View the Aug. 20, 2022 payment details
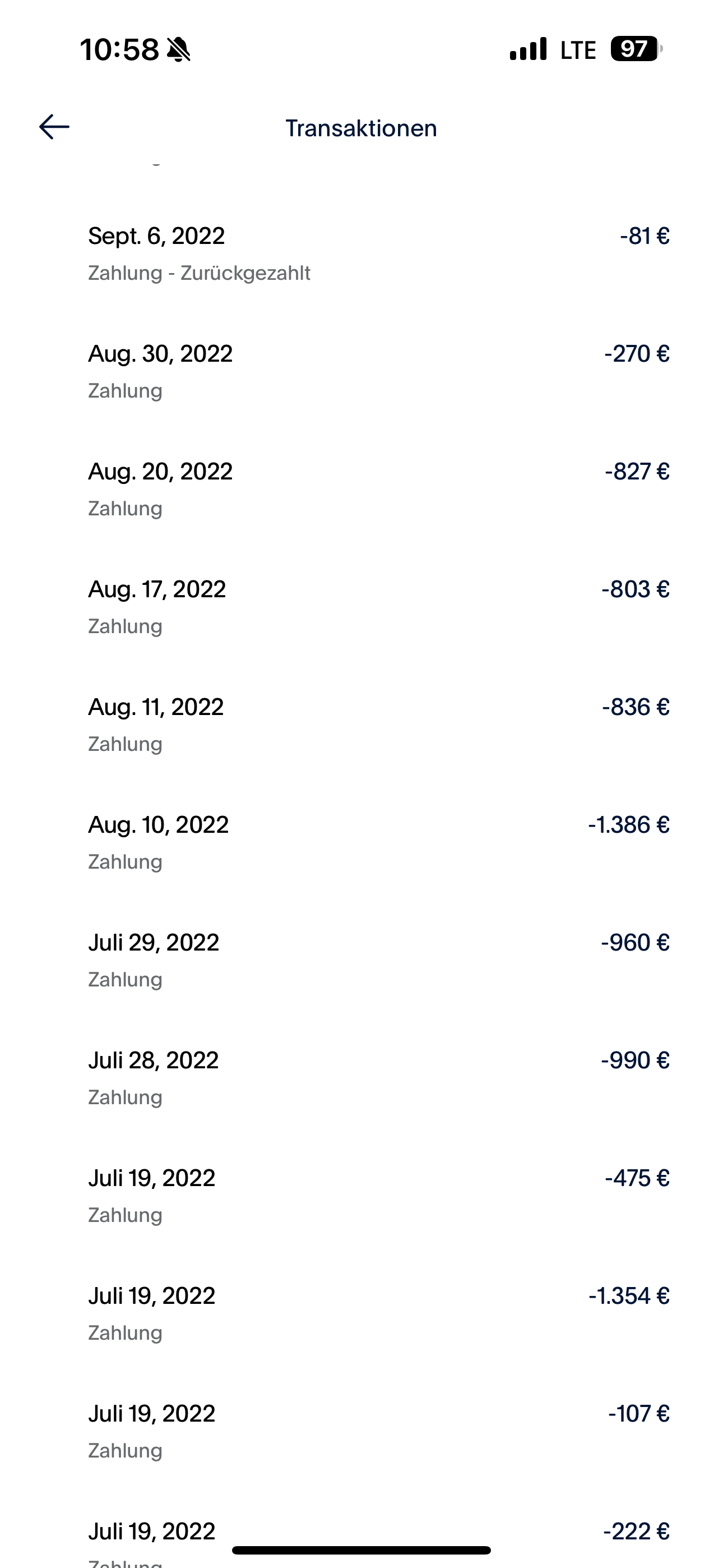Image resolution: width=723 pixels, height=1568 pixels. pyautogui.click(x=361, y=489)
